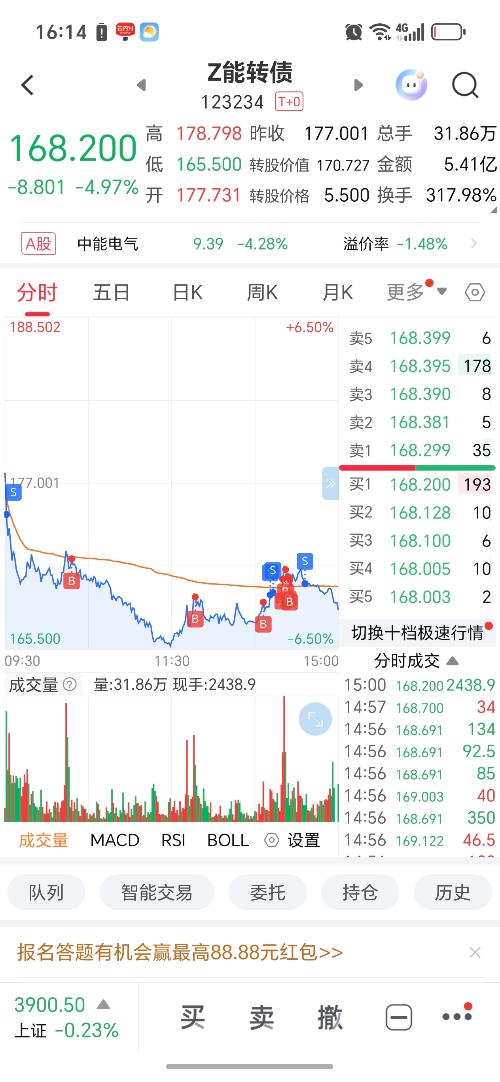Image resolution: width=500 pixels, height=1082 pixels.
Task: Show the MACD indicator
Action: click(114, 840)
